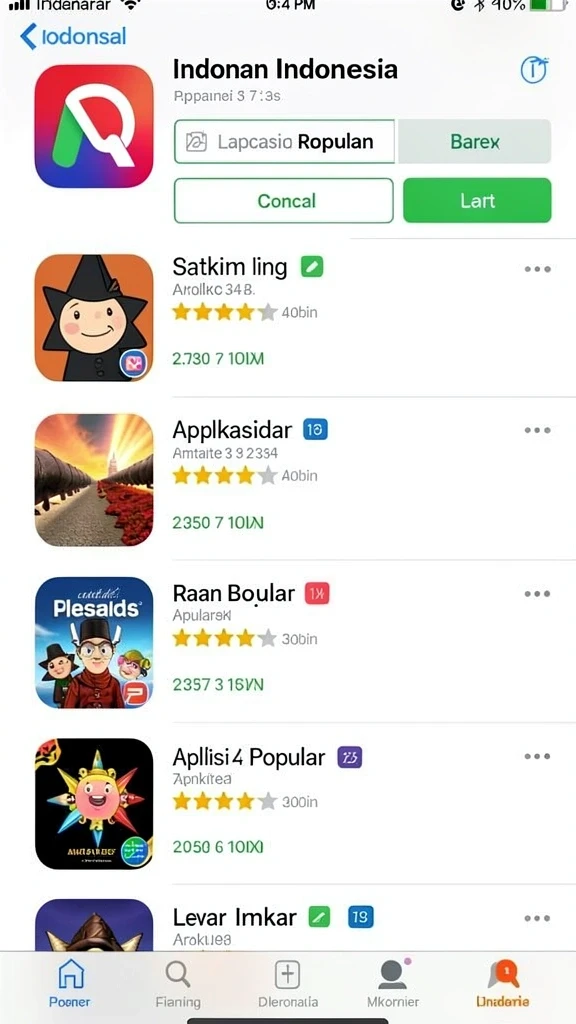Viewport: 576px width, 1024px height.
Task: Go back to Iodonsal
Action: coord(72,37)
